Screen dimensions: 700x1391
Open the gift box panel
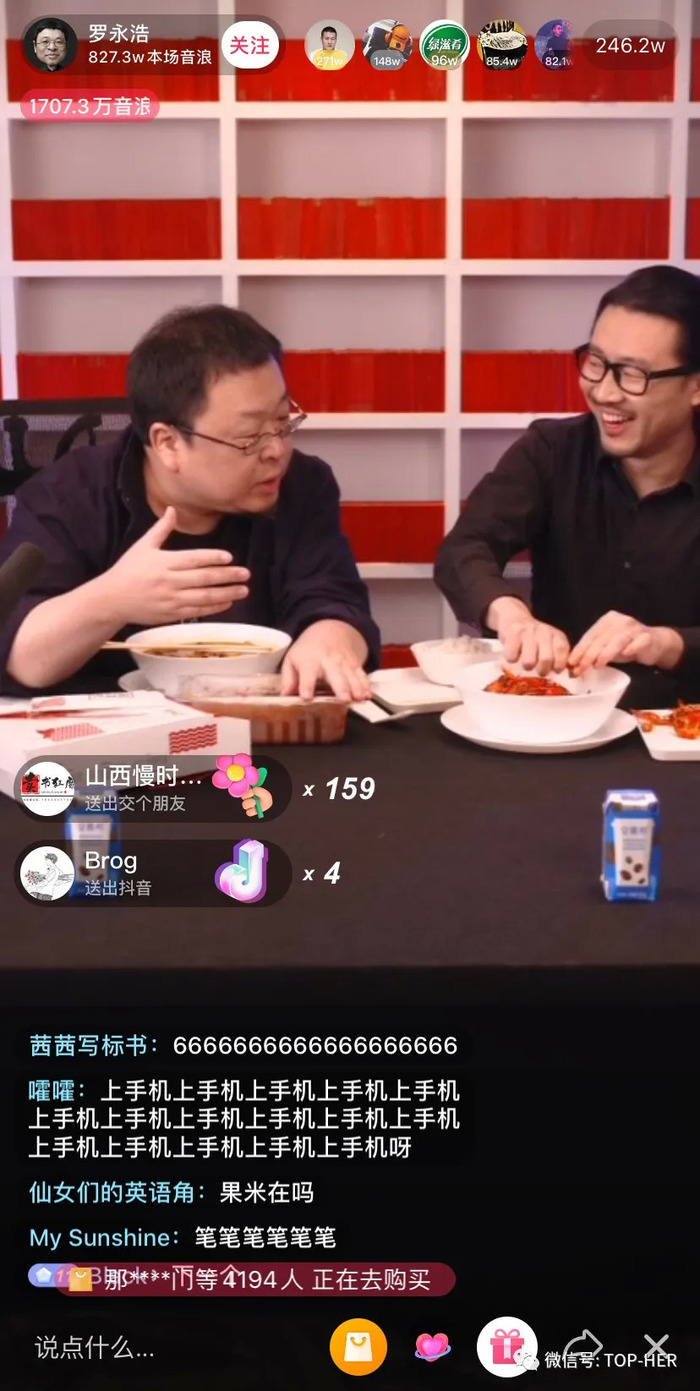[x=507, y=1347]
